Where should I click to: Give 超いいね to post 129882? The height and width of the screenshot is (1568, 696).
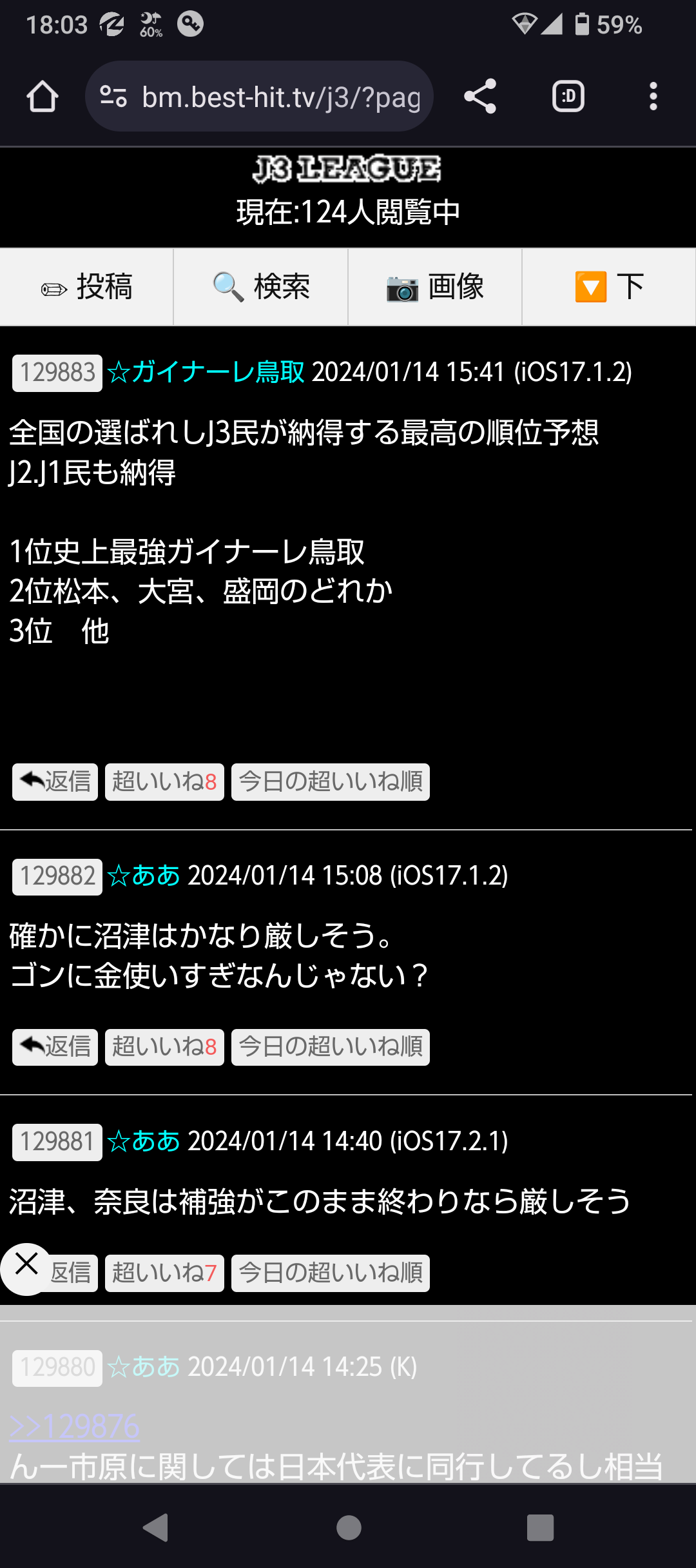pos(164,1047)
